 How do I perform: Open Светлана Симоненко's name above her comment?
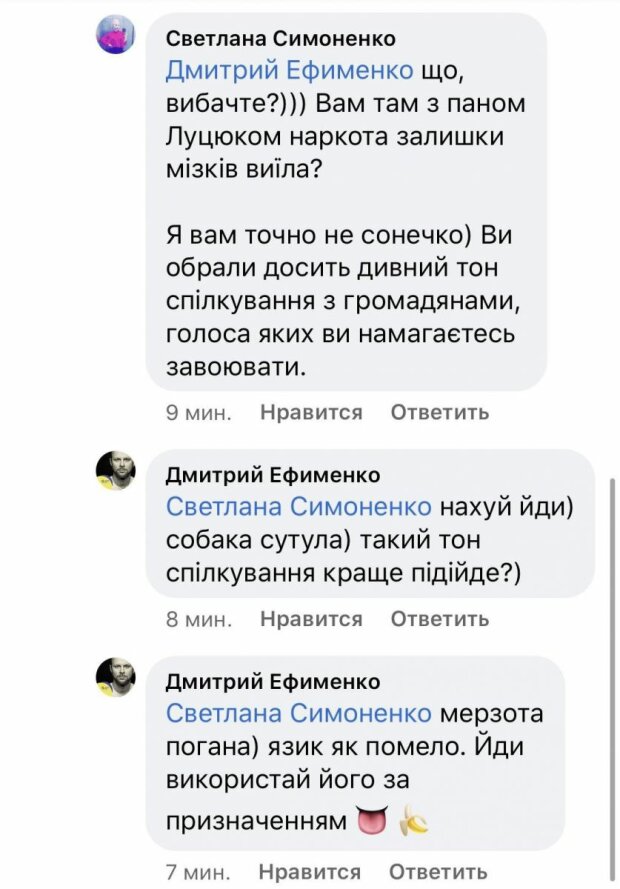280,39
